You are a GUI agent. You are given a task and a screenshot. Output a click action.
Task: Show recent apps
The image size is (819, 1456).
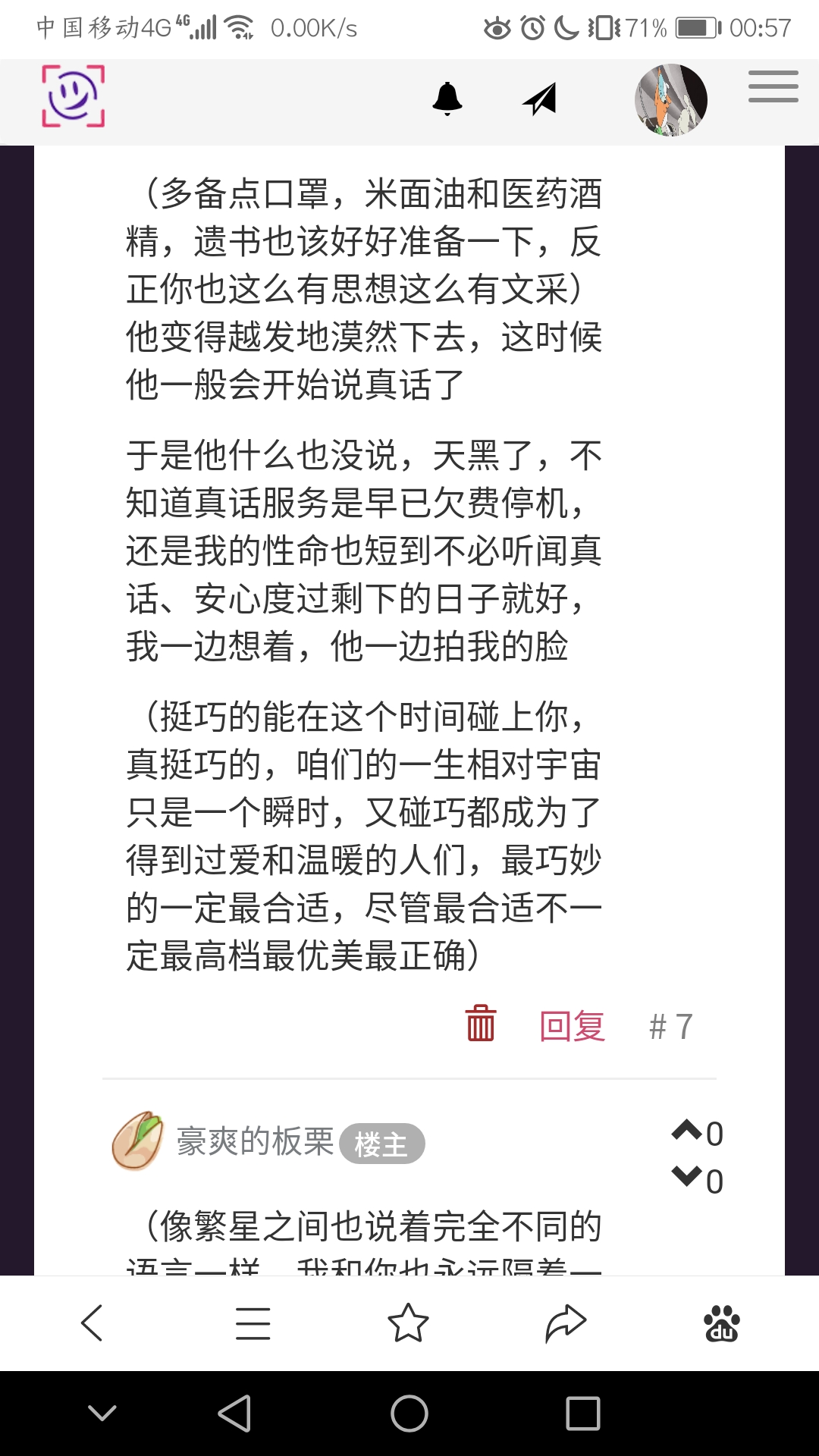582,1414
